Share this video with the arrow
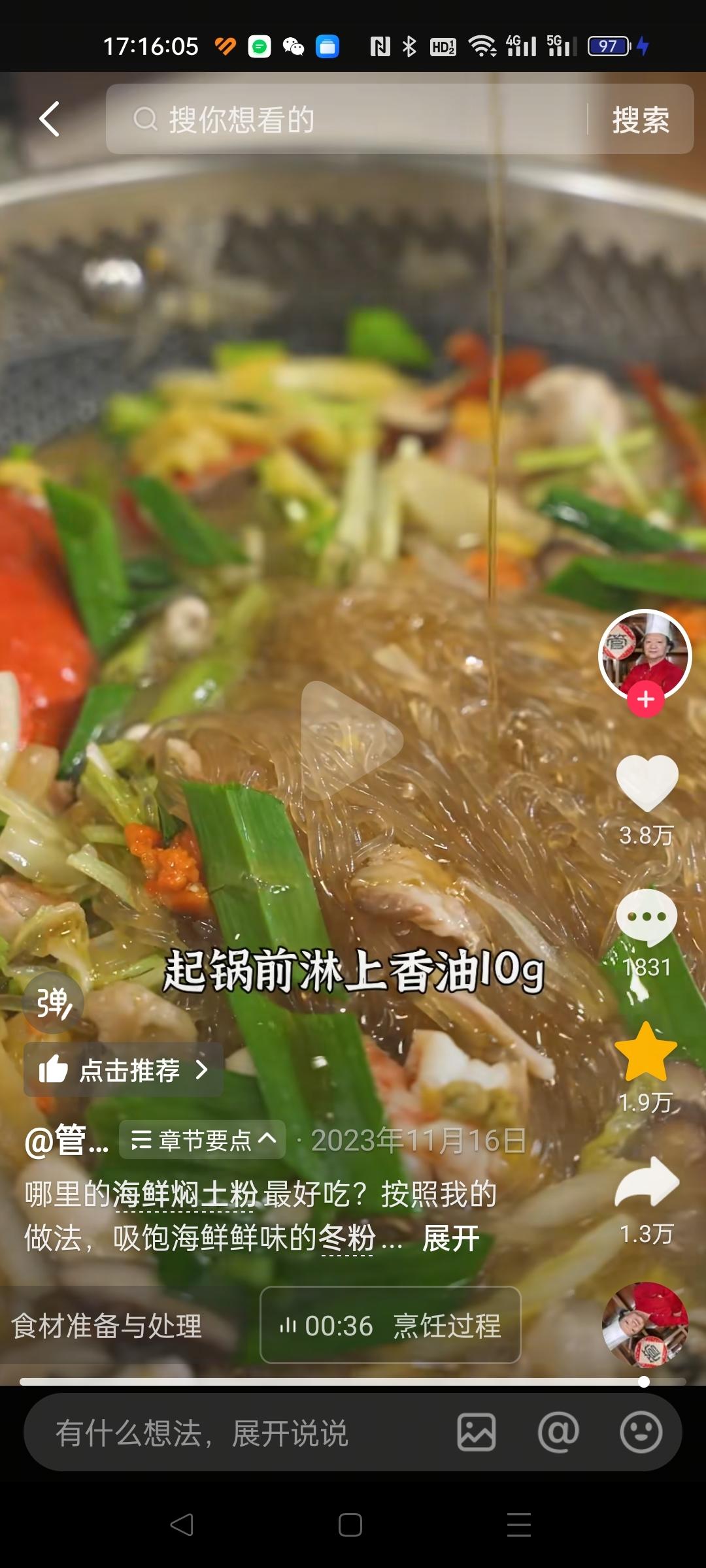Viewport: 706px width, 1568px height. [x=647, y=1181]
